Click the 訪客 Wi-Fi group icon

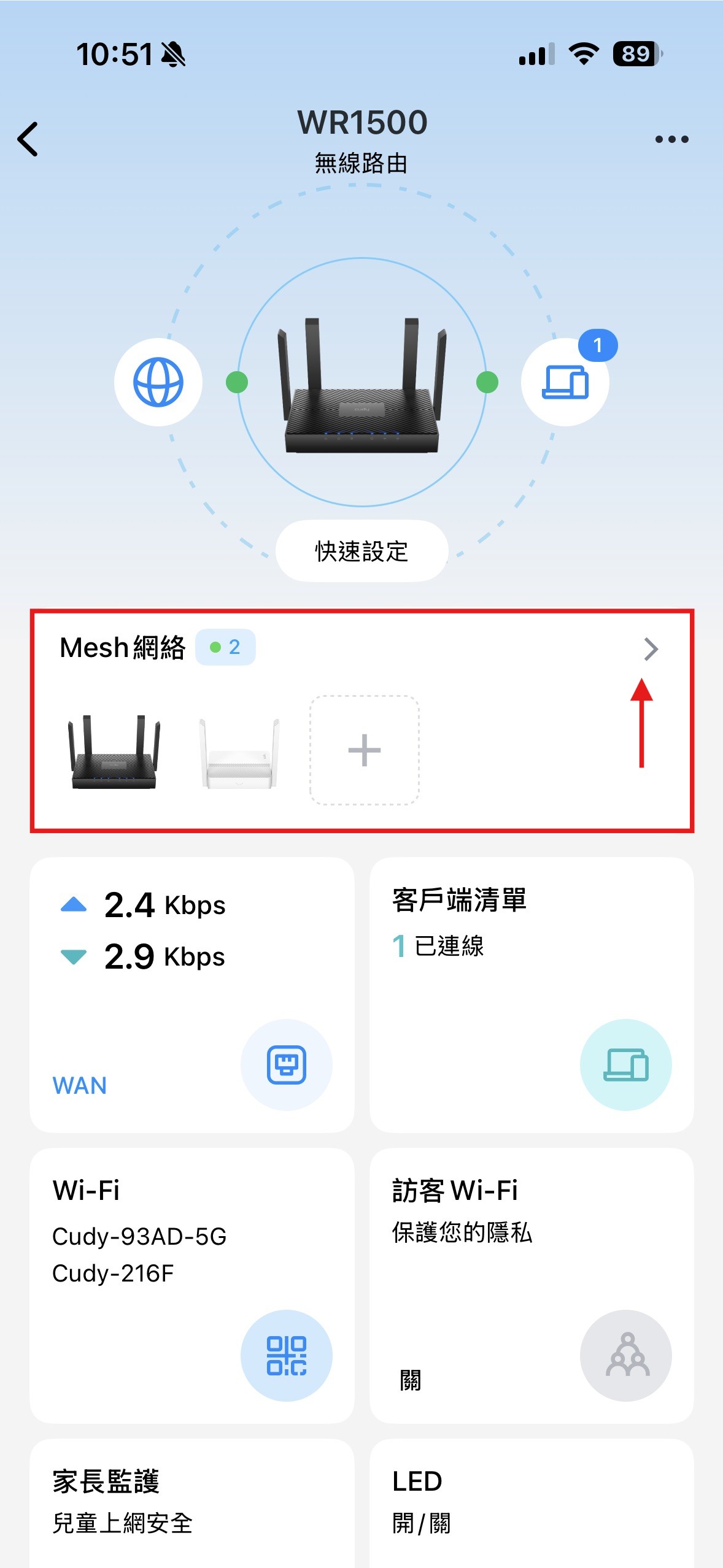click(x=627, y=1355)
